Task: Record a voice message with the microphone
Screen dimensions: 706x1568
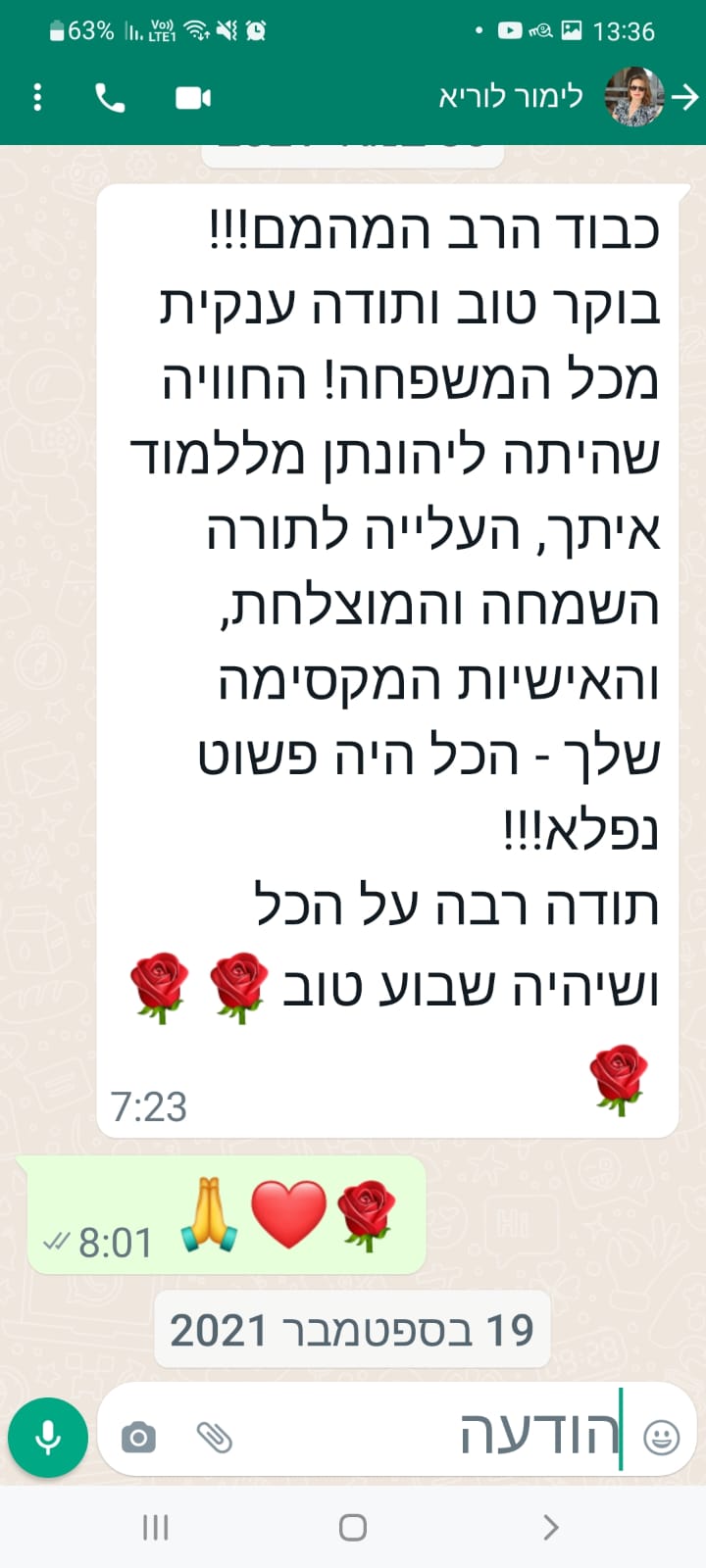Action: pyautogui.click(x=48, y=1438)
